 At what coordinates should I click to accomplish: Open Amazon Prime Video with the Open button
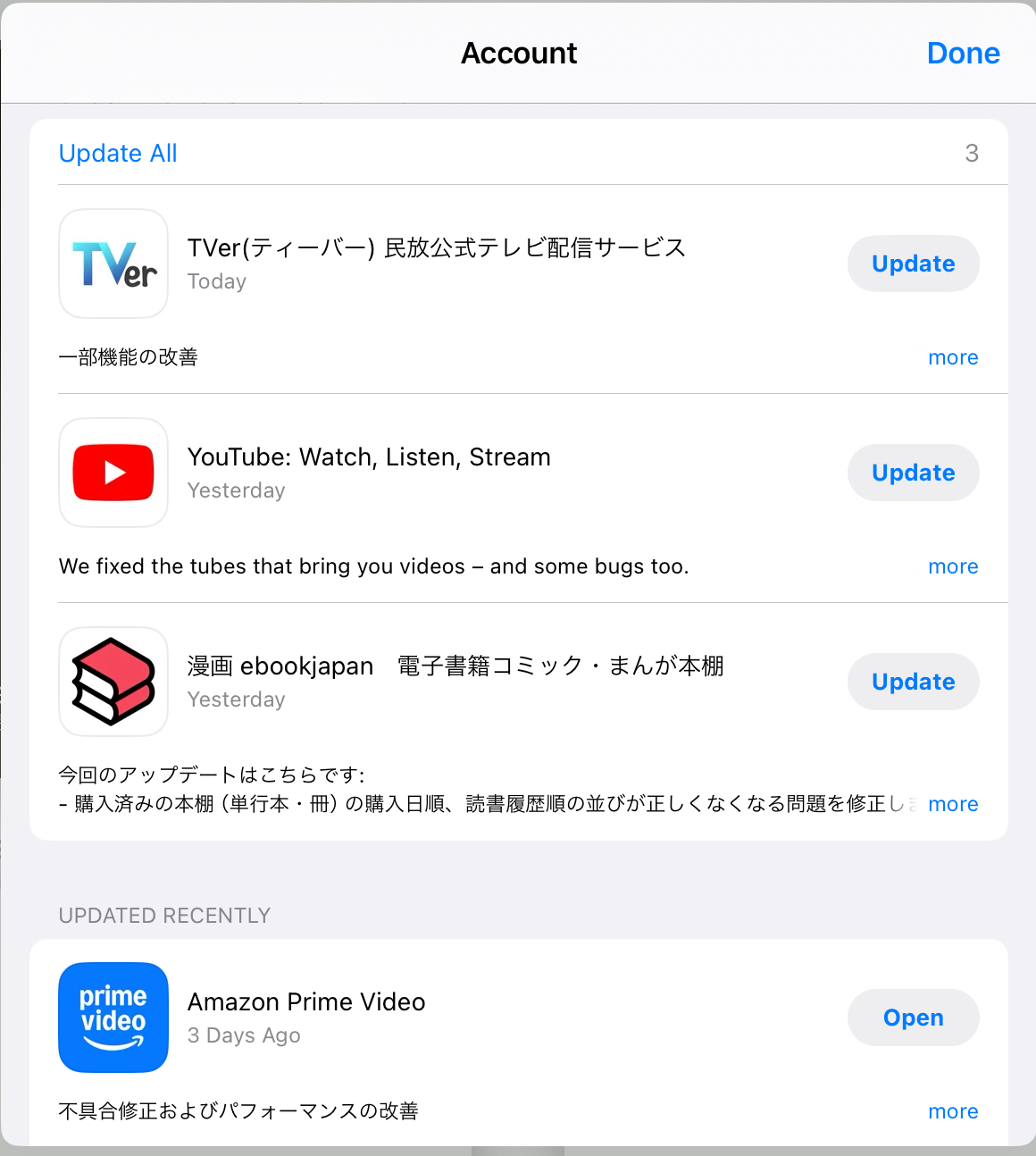913,1018
